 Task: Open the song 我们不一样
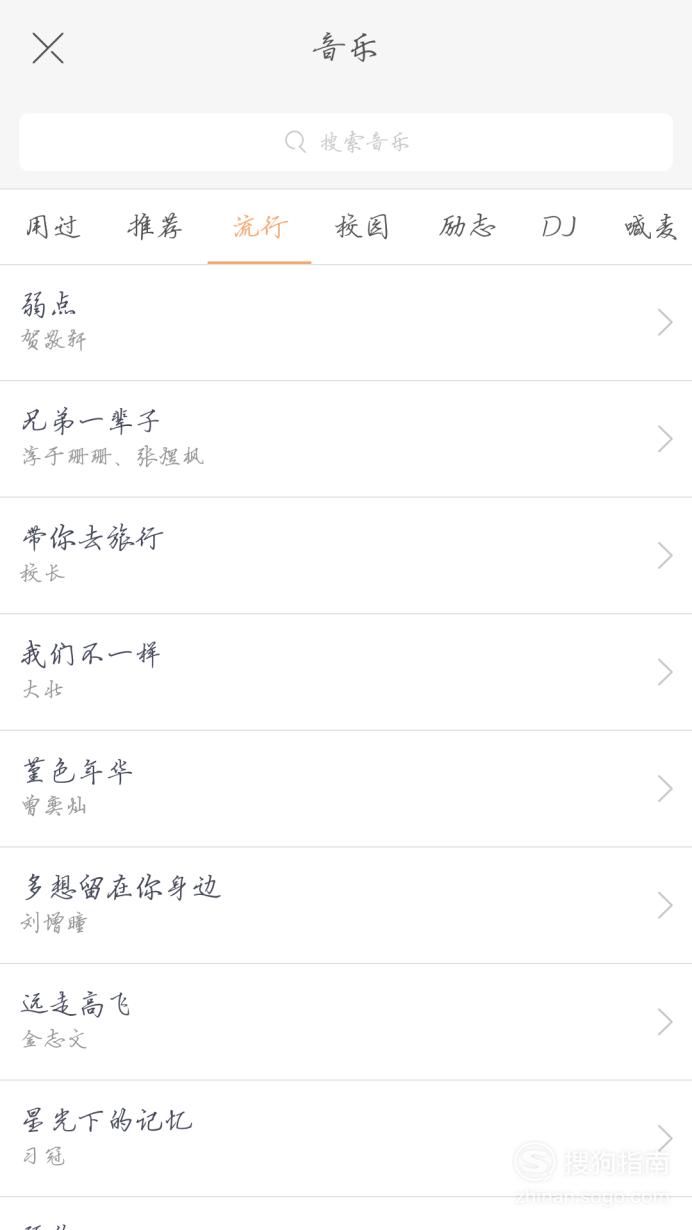click(x=346, y=672)
